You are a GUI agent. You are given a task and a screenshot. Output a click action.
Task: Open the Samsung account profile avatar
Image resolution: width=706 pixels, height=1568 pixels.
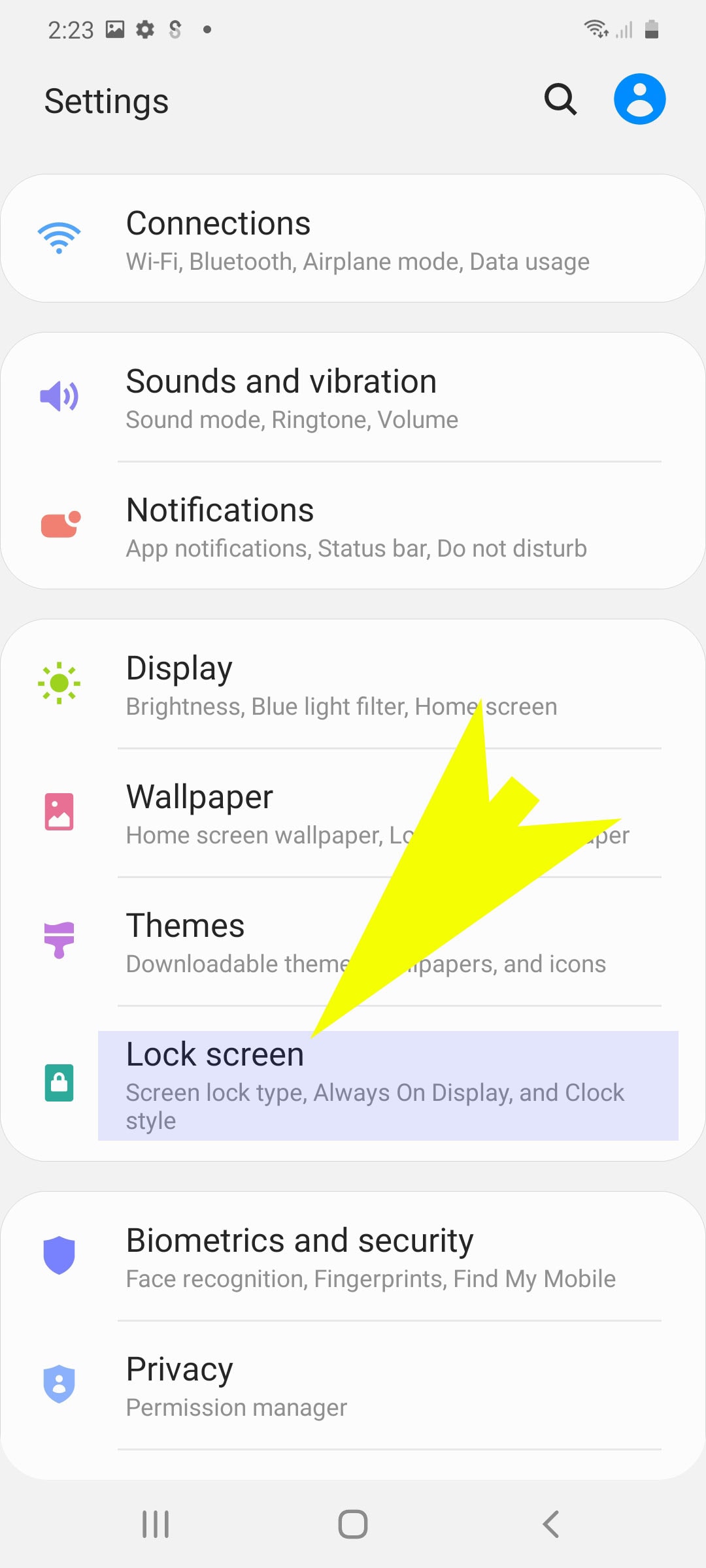coord(640,98)
